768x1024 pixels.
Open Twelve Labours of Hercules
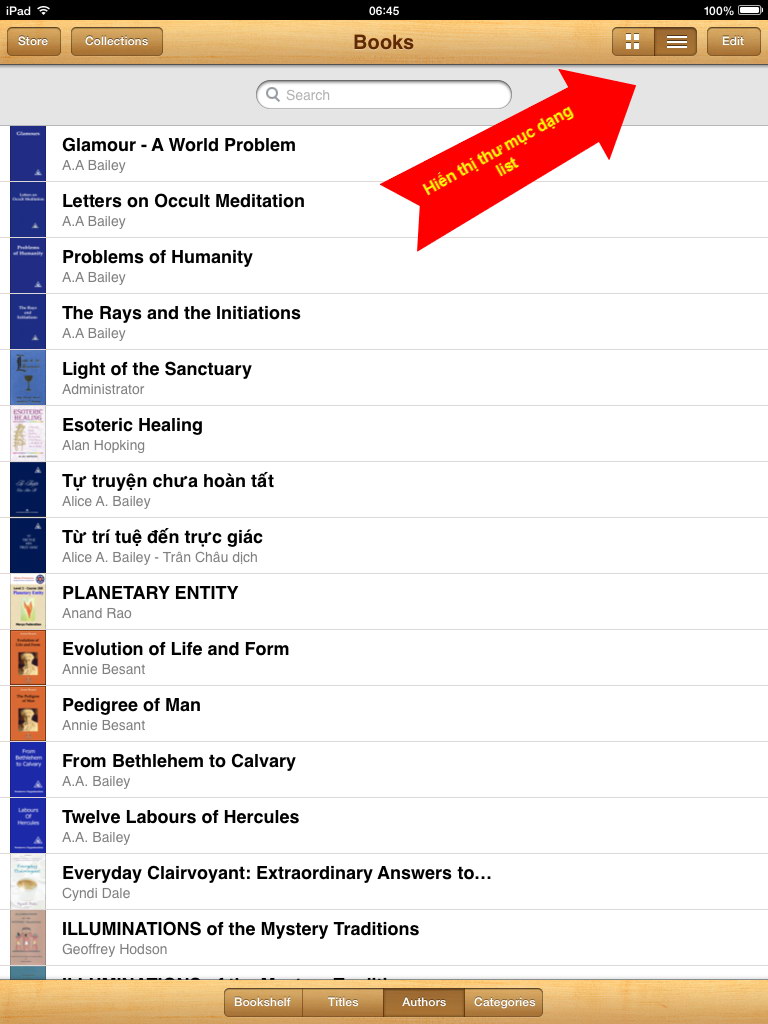(x=180, y=817)
